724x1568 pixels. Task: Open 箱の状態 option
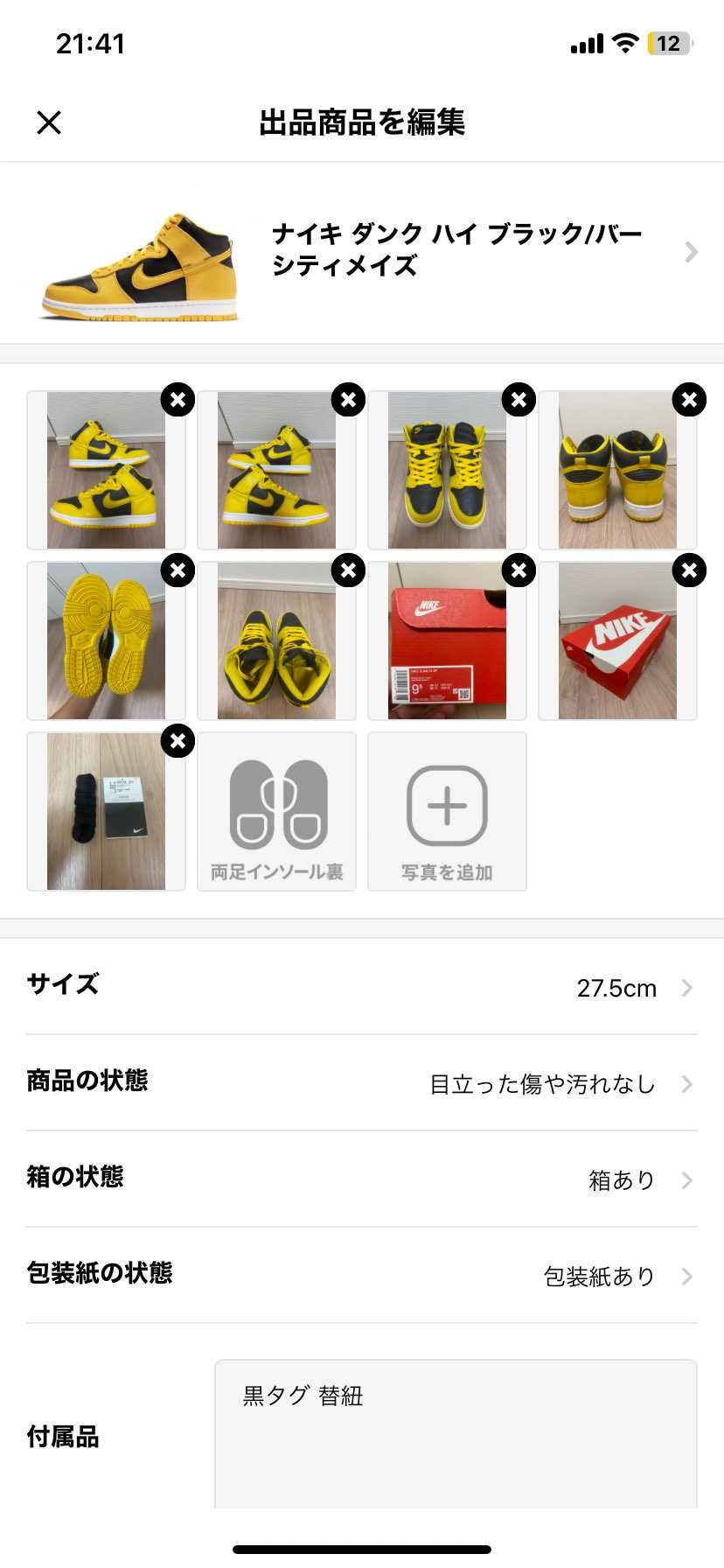point(362,1179)
